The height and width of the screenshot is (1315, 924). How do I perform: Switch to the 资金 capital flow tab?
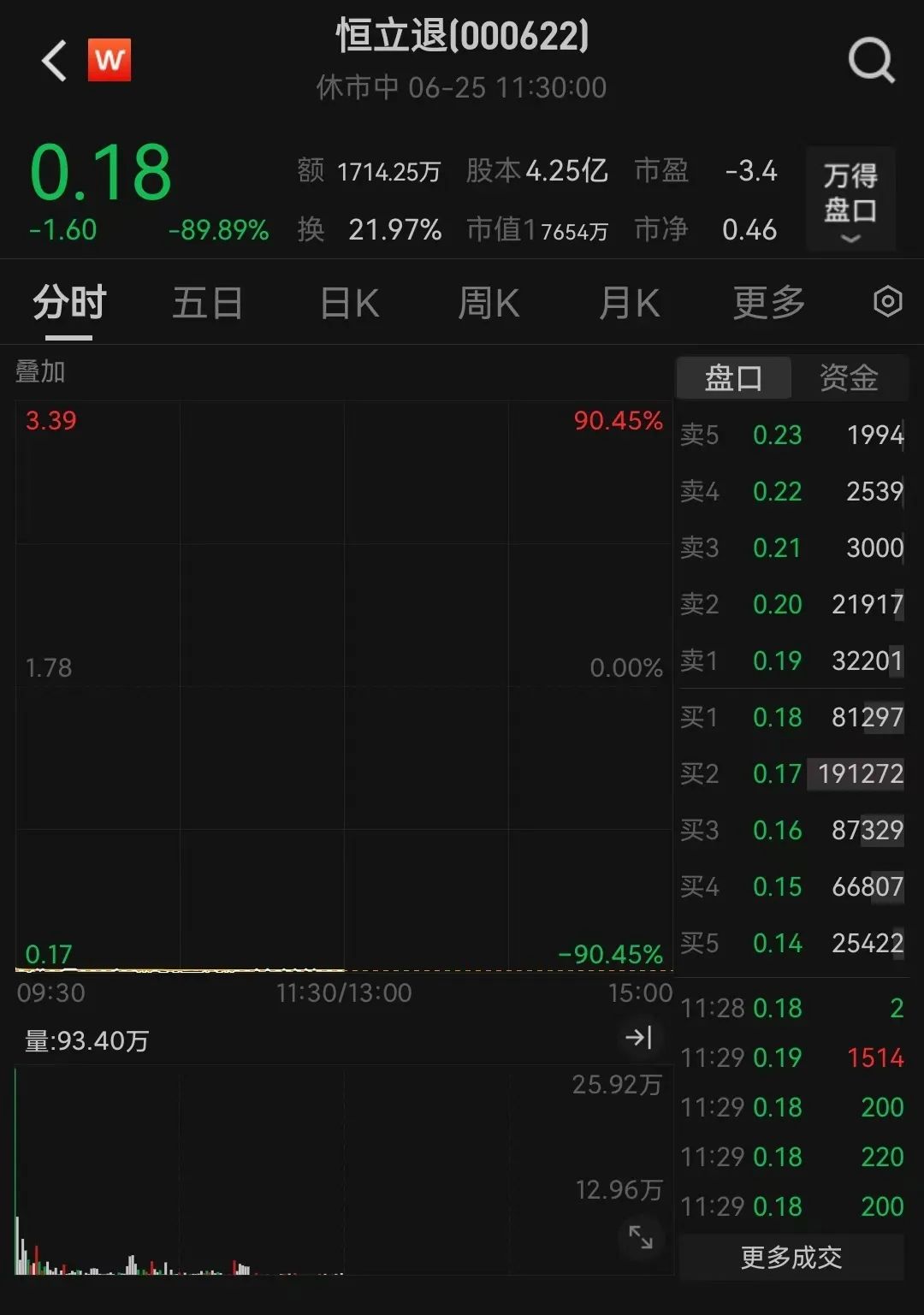(849, 378)
